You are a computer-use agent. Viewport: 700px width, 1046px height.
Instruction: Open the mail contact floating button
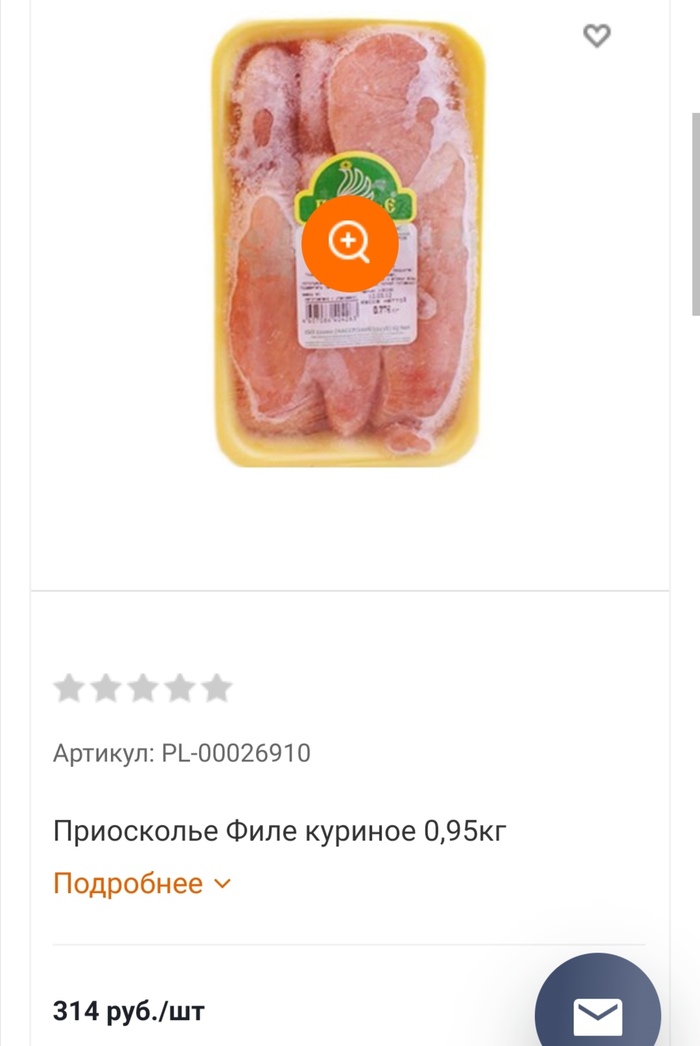pos(599,1014)
